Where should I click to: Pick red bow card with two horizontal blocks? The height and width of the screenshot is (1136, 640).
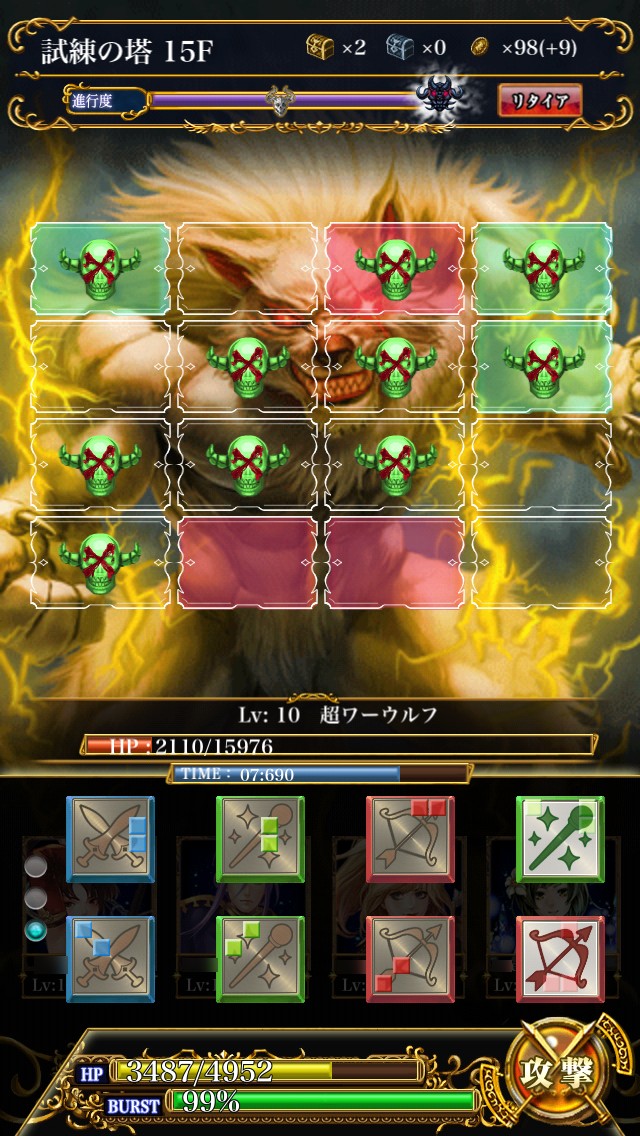coord(410,840)
